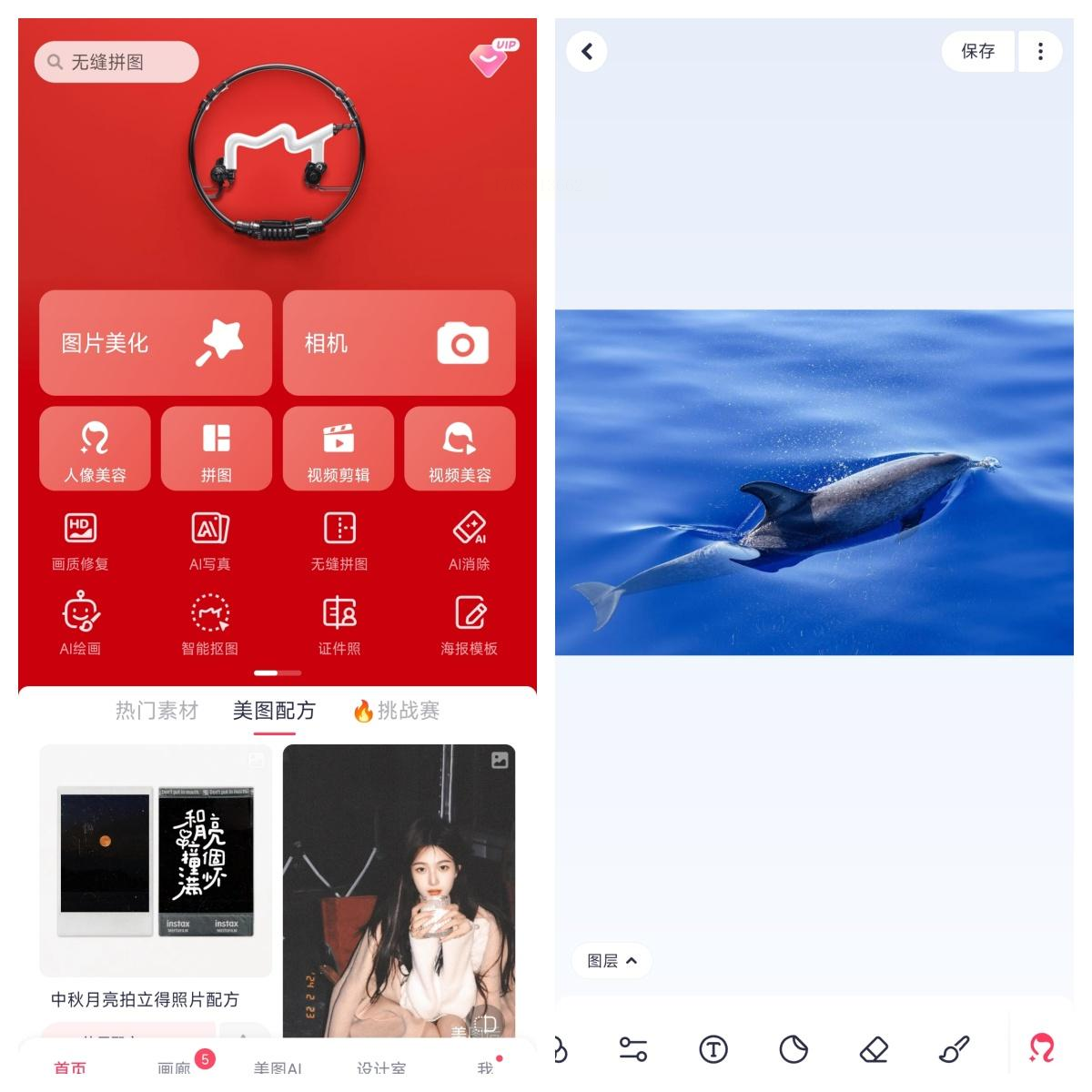This screenshot has width=1092, height=1092.
Task: Switch to the 挑战赛 tab
Action: pyautogui.click(x=398, y=711)
